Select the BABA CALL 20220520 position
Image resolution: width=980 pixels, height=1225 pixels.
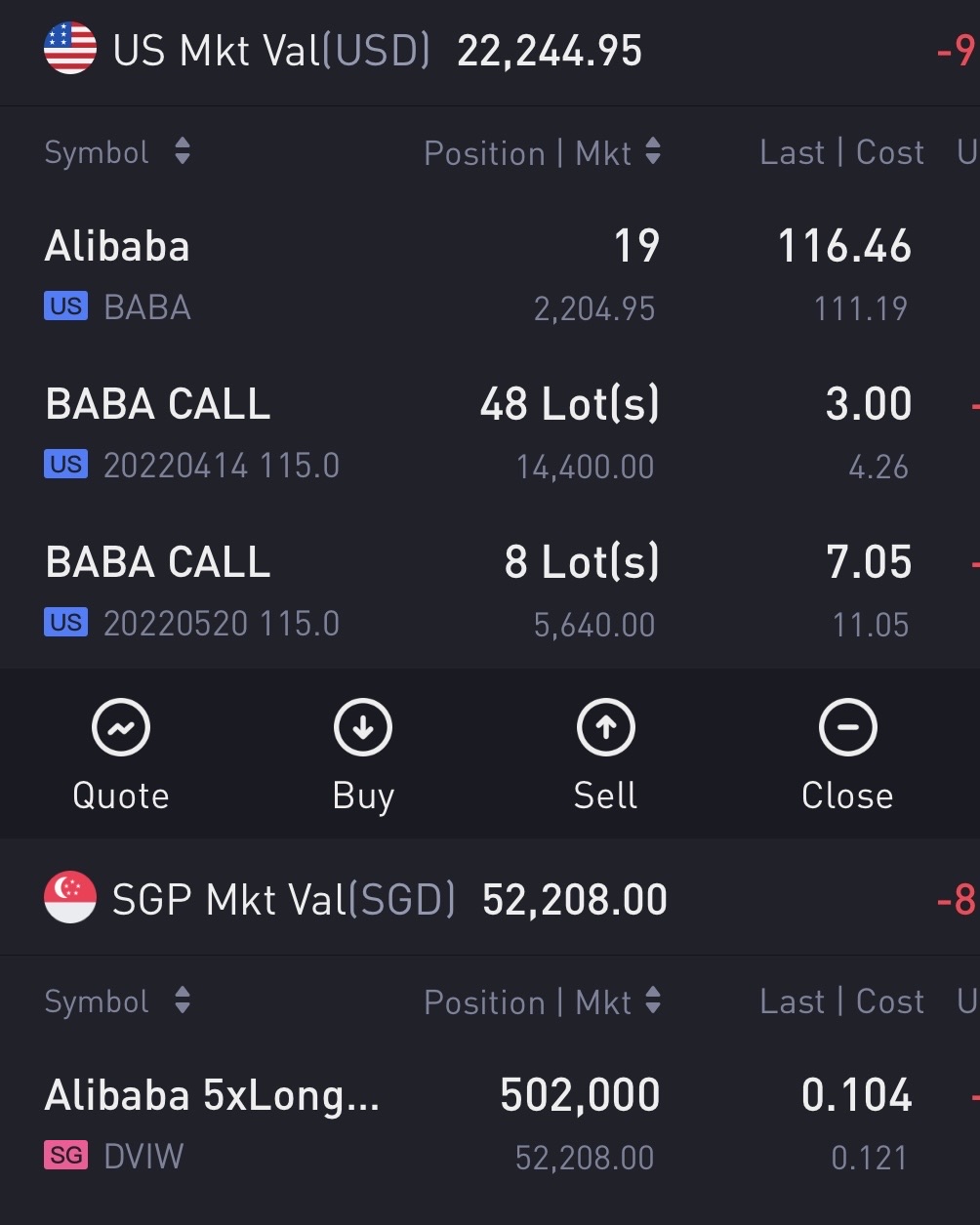pyautogui.click(x=293, y=592)
